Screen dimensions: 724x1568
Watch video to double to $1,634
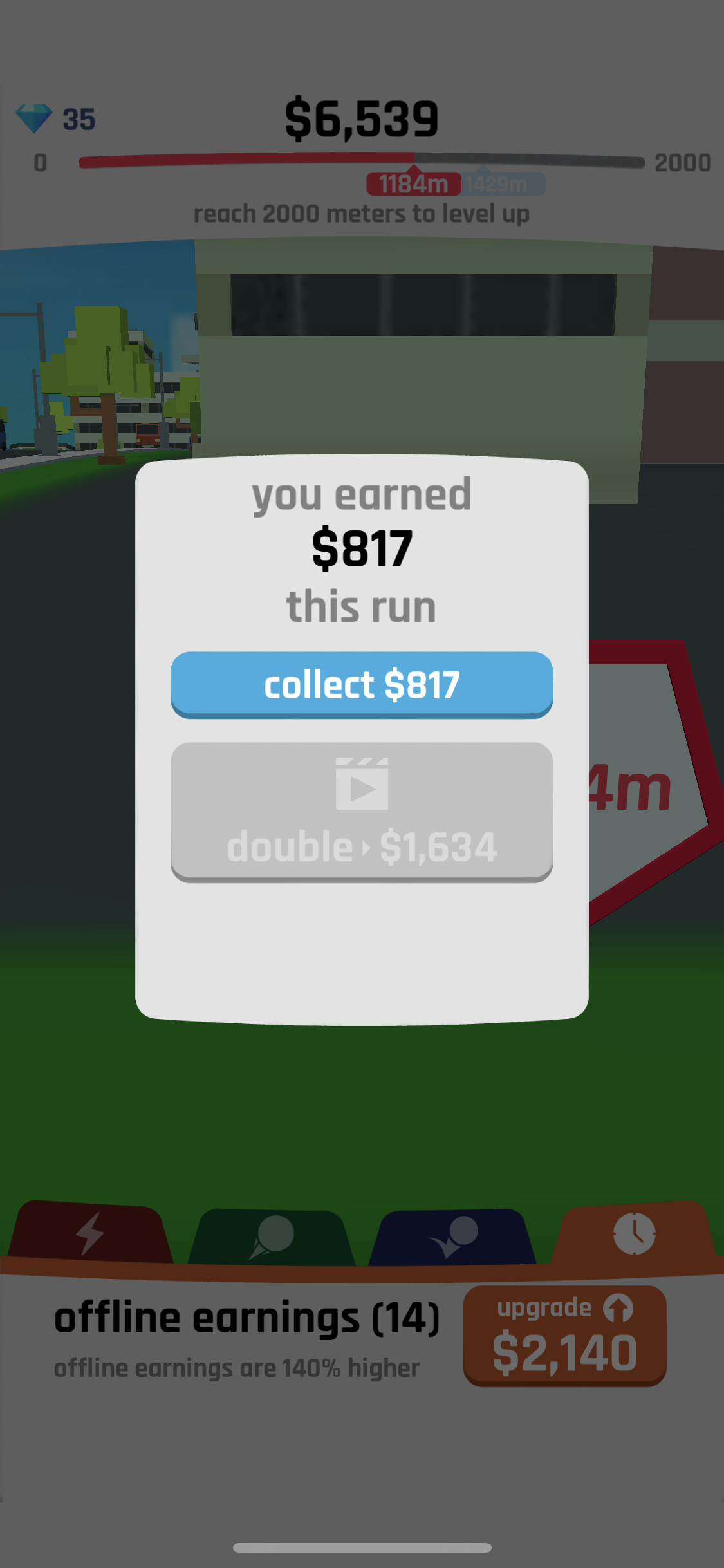click(362, 812)
